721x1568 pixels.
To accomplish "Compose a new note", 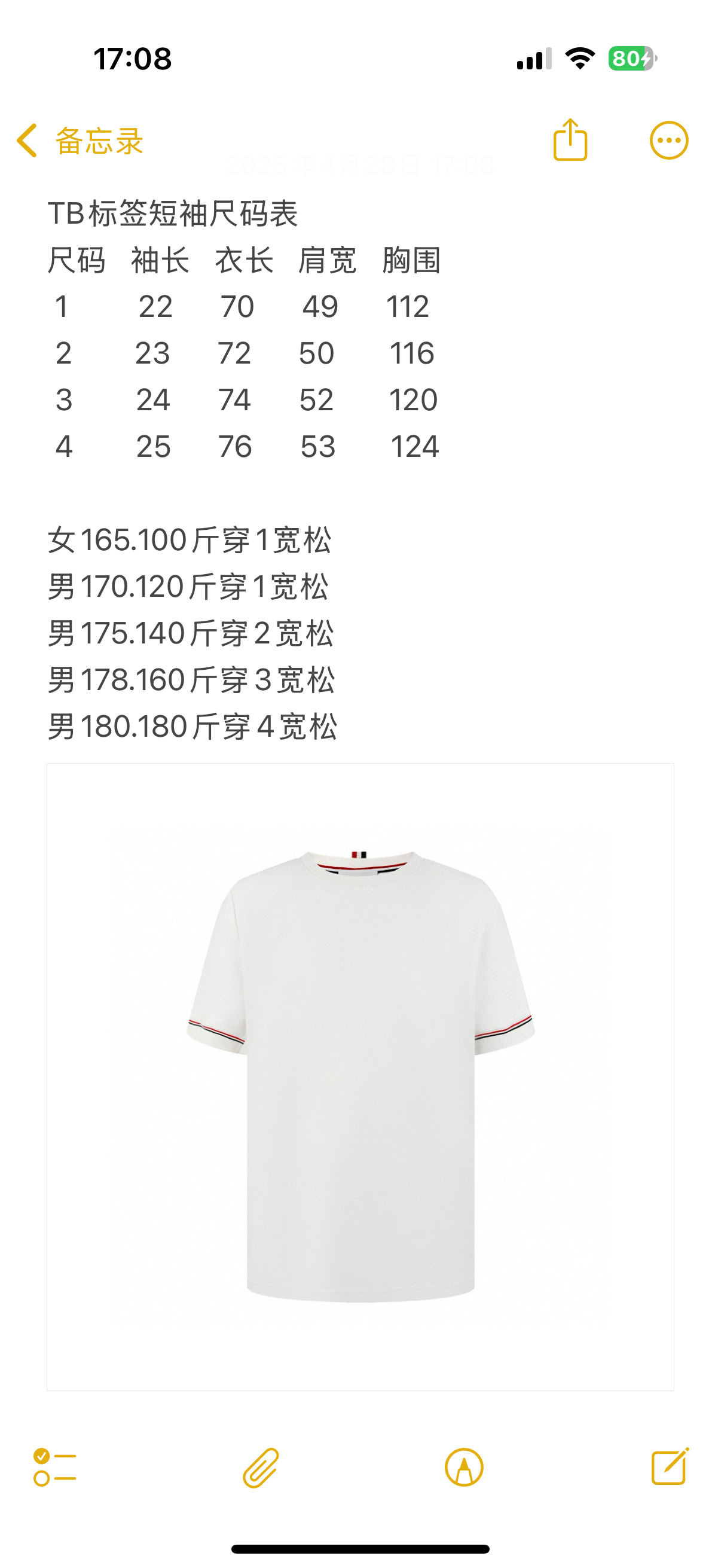I will pos(669,1467).
